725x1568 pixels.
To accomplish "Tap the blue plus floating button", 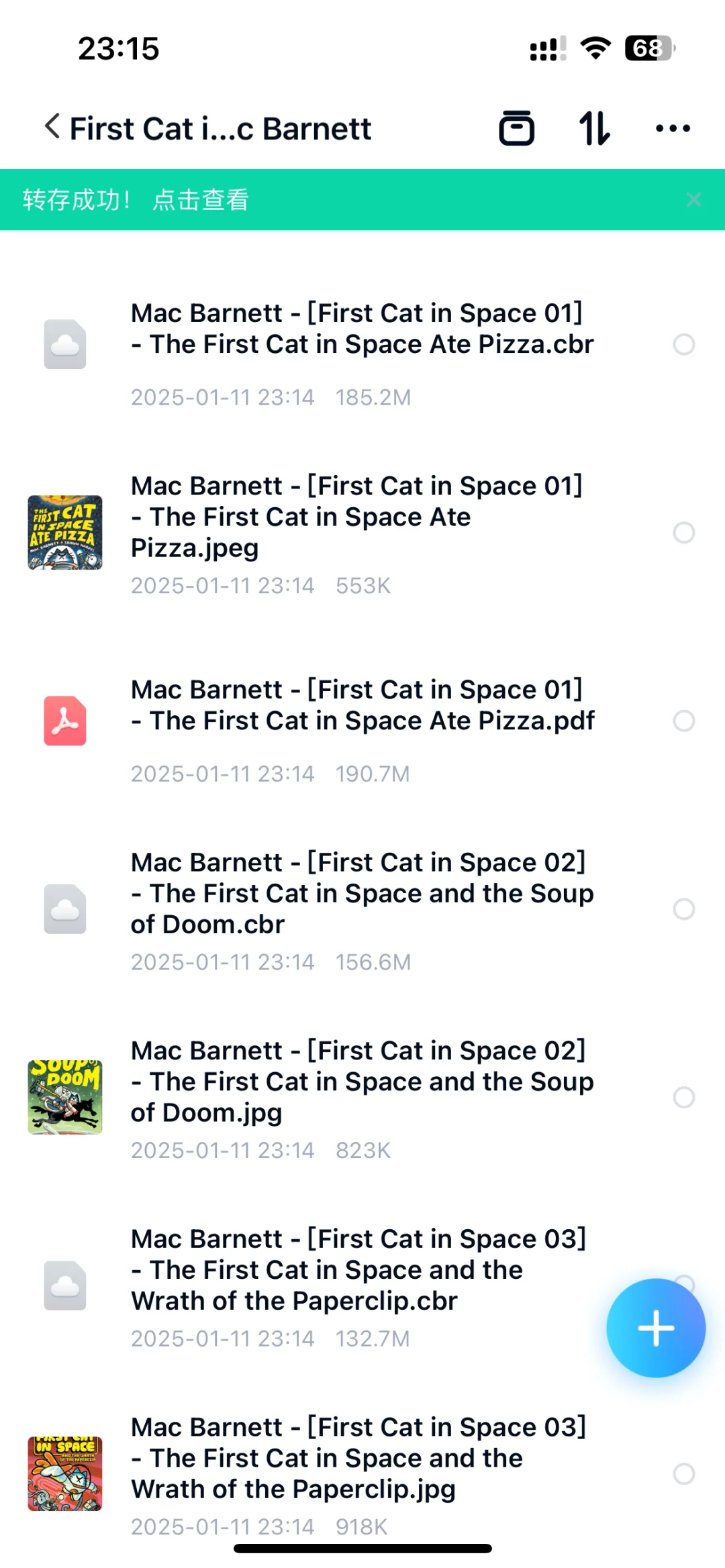I will 656,1328.
